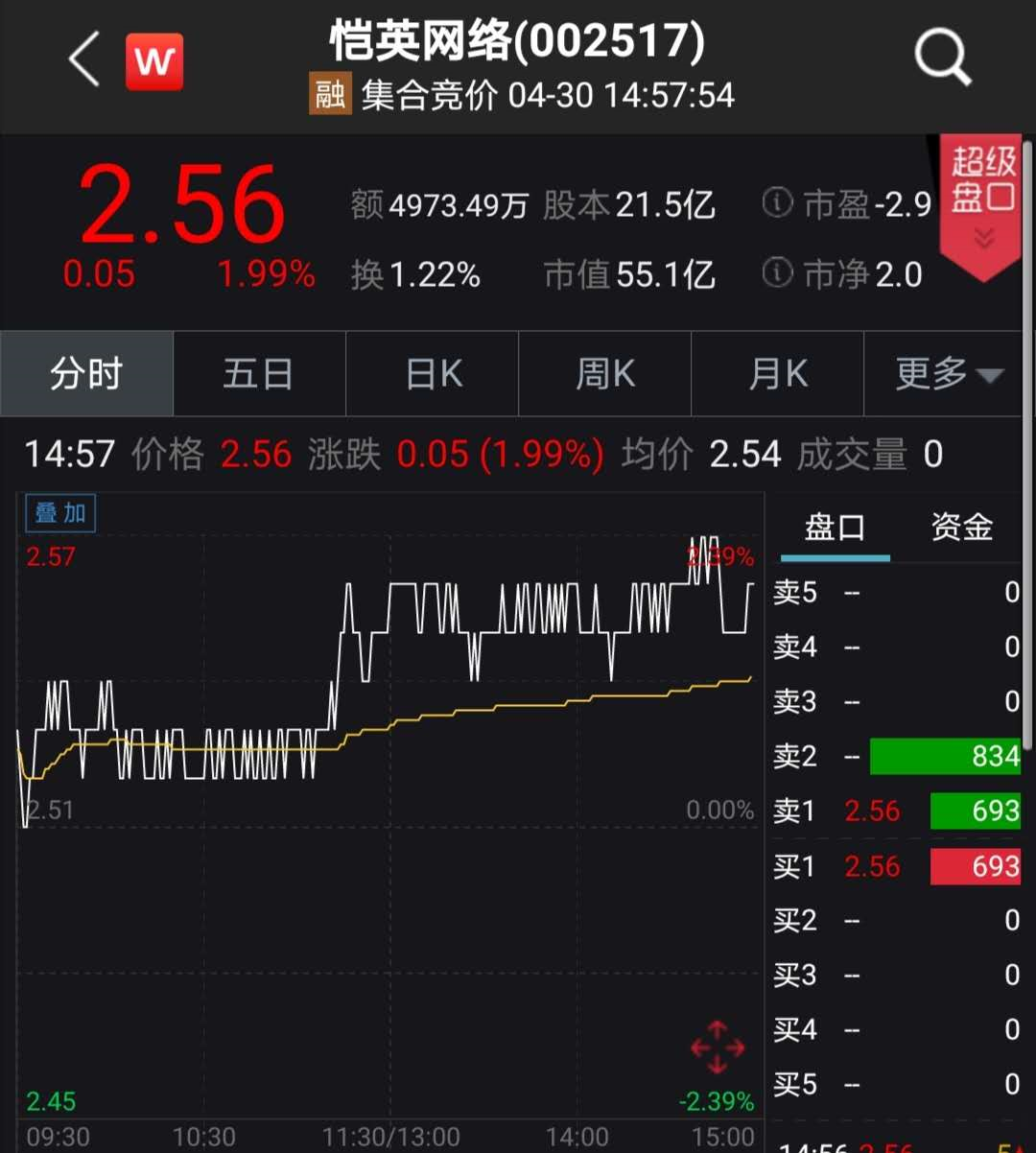Select the 盘口 order book tab
Screen dimensions: 1036x1153
click(x=835, y=527)
